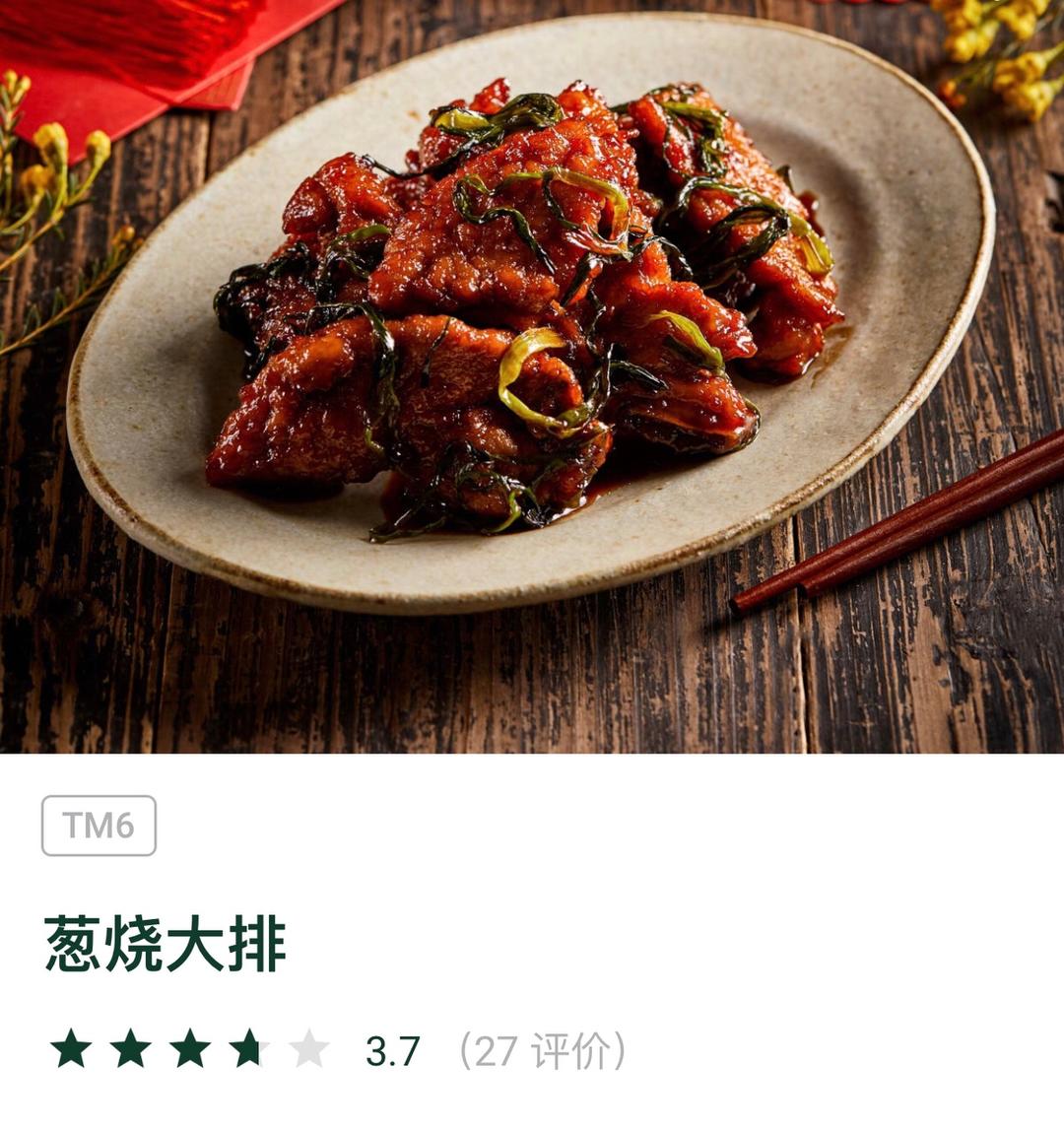Image resolution: width=1064 pixels, height=1129 pixels.
Task: Open the 27 评价 ratings for 葱烧大排
Action: pyautogui.click(x=543, y=1050)
